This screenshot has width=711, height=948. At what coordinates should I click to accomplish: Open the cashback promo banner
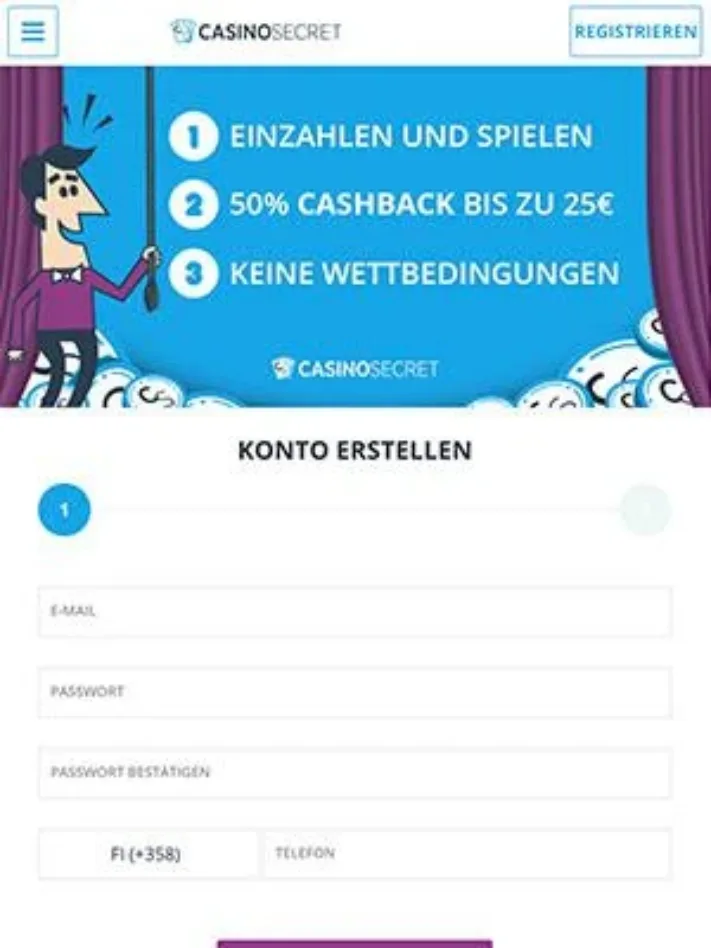click(355, 237)
